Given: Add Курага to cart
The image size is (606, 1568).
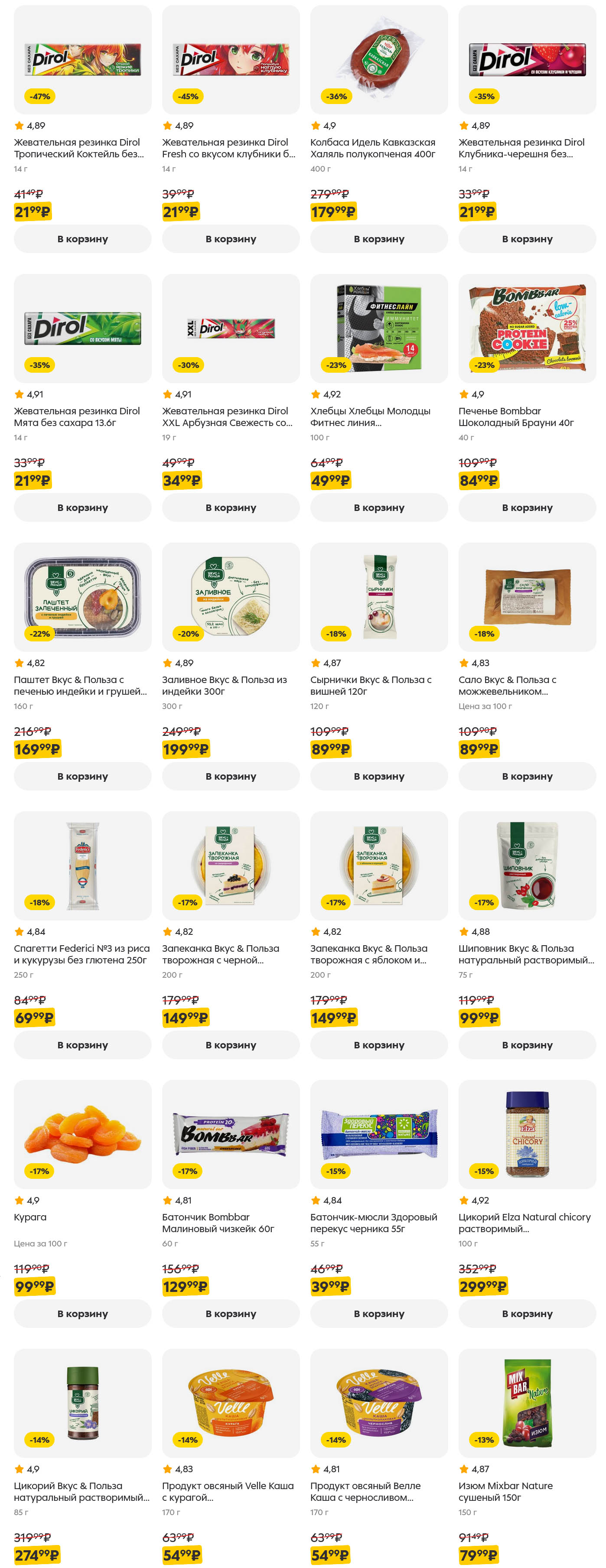Looking at the screenshot, I should point(82,1314).
